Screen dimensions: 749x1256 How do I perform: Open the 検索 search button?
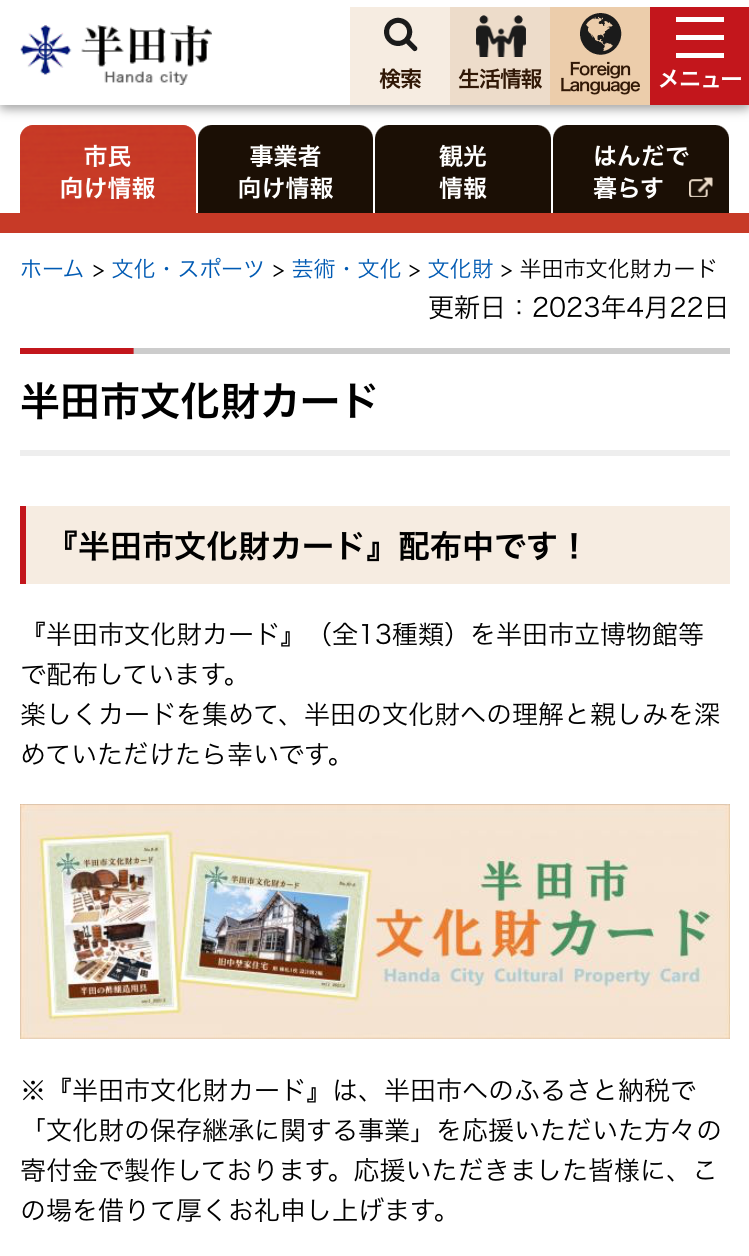[400, 56]
